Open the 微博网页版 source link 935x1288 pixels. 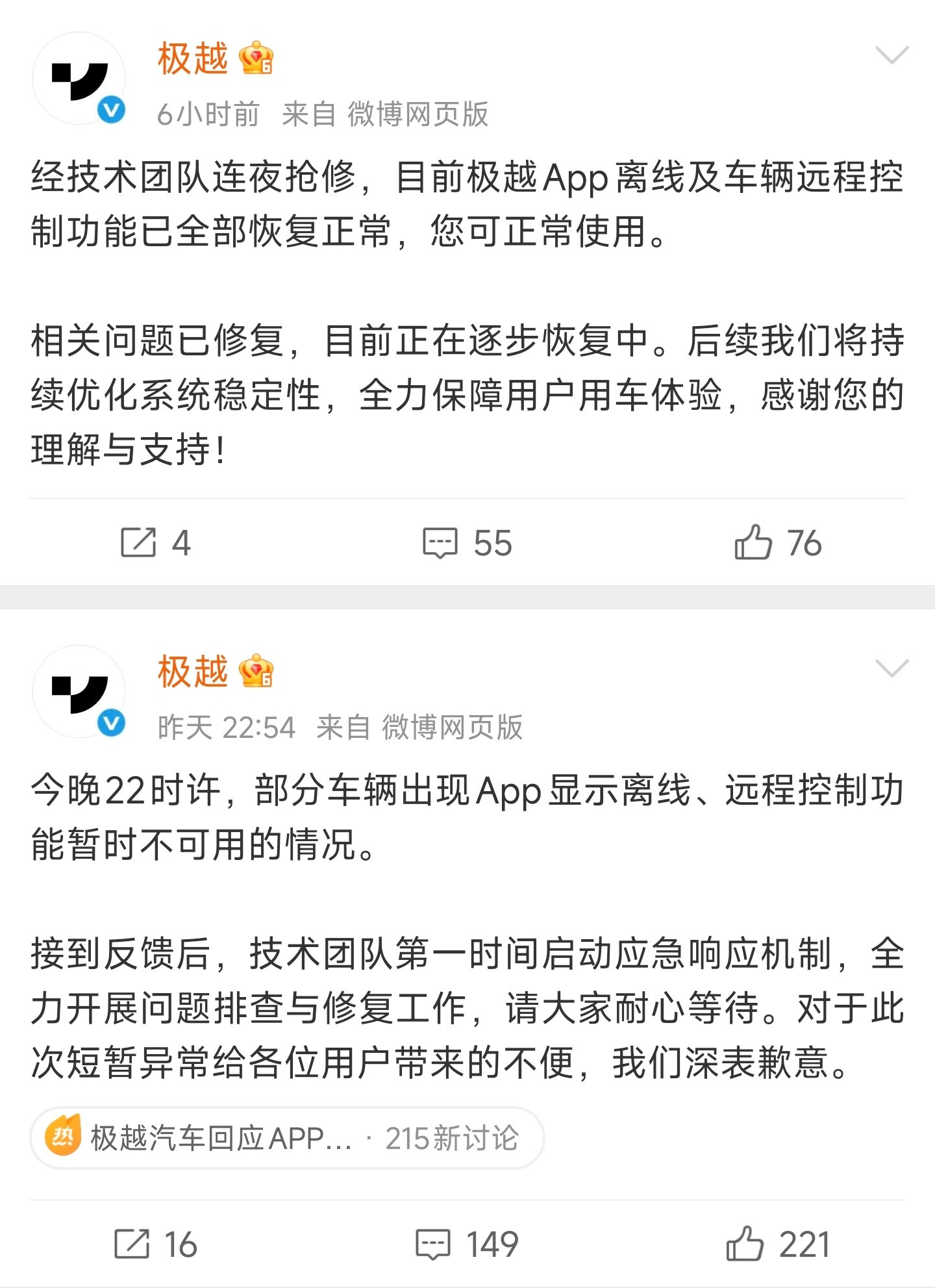(421, 112)
